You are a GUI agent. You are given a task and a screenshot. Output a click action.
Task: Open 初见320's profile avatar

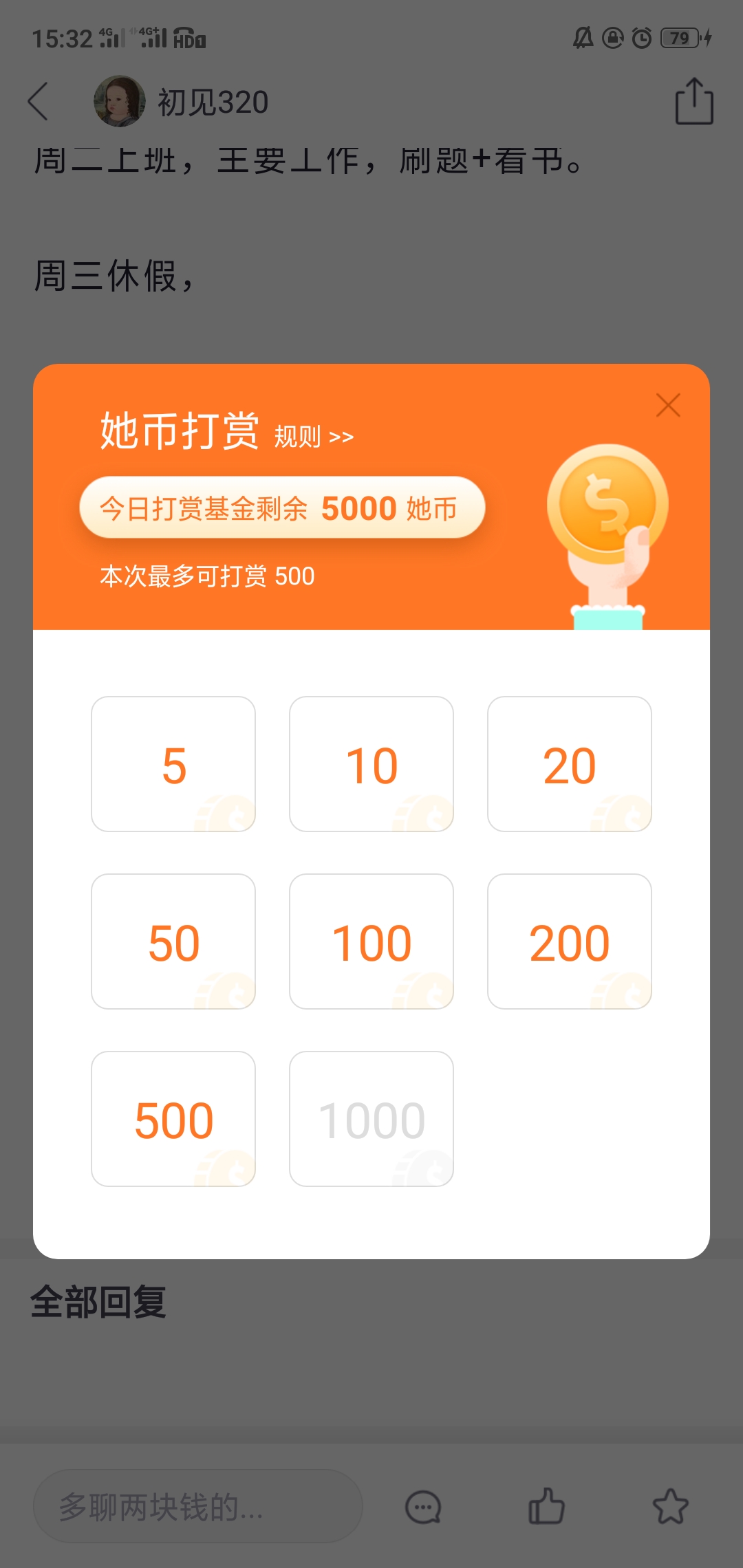[120, 101]
